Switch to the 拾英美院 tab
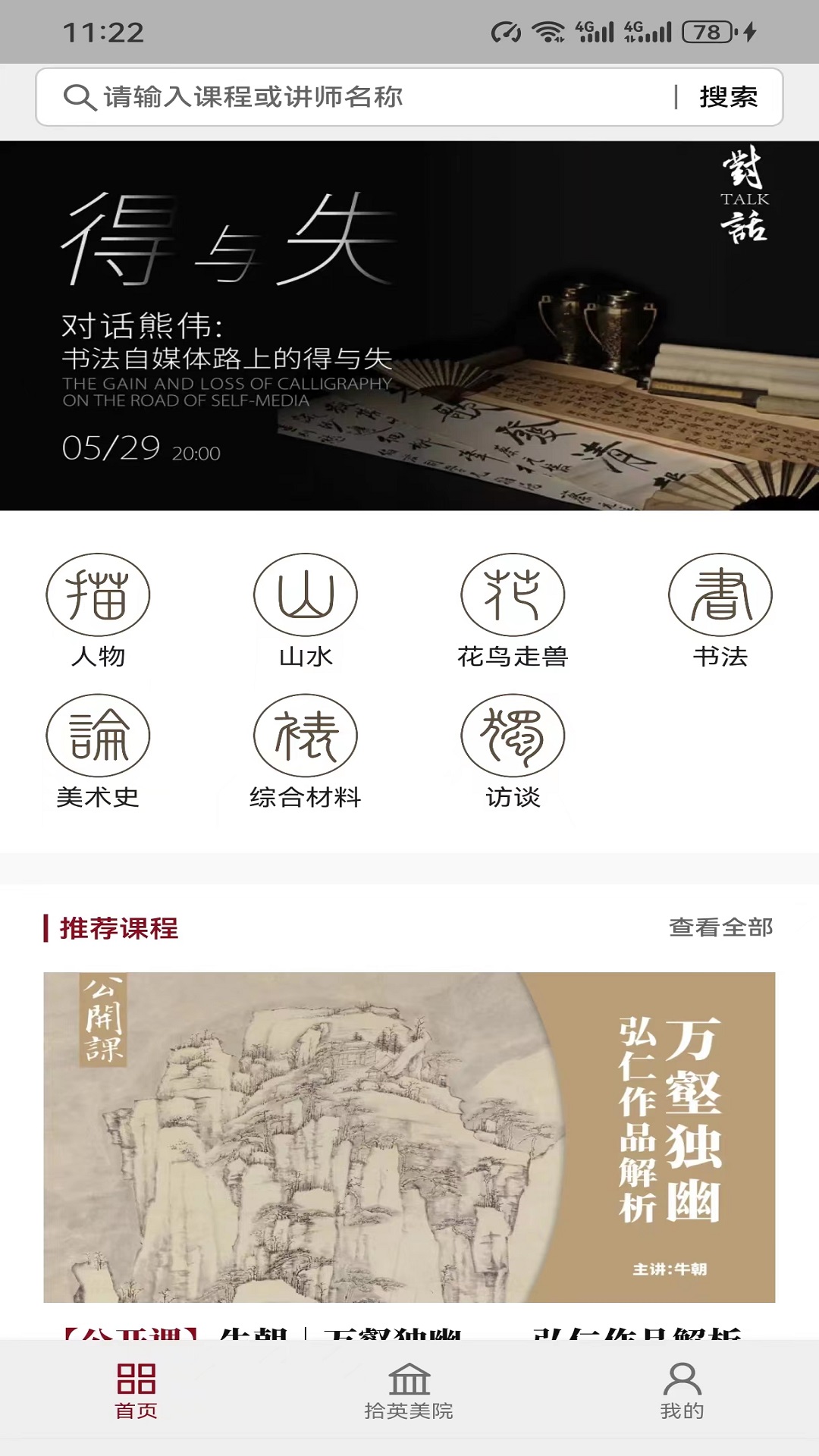Screen dimensions: 819x1456 point(409,1392)
